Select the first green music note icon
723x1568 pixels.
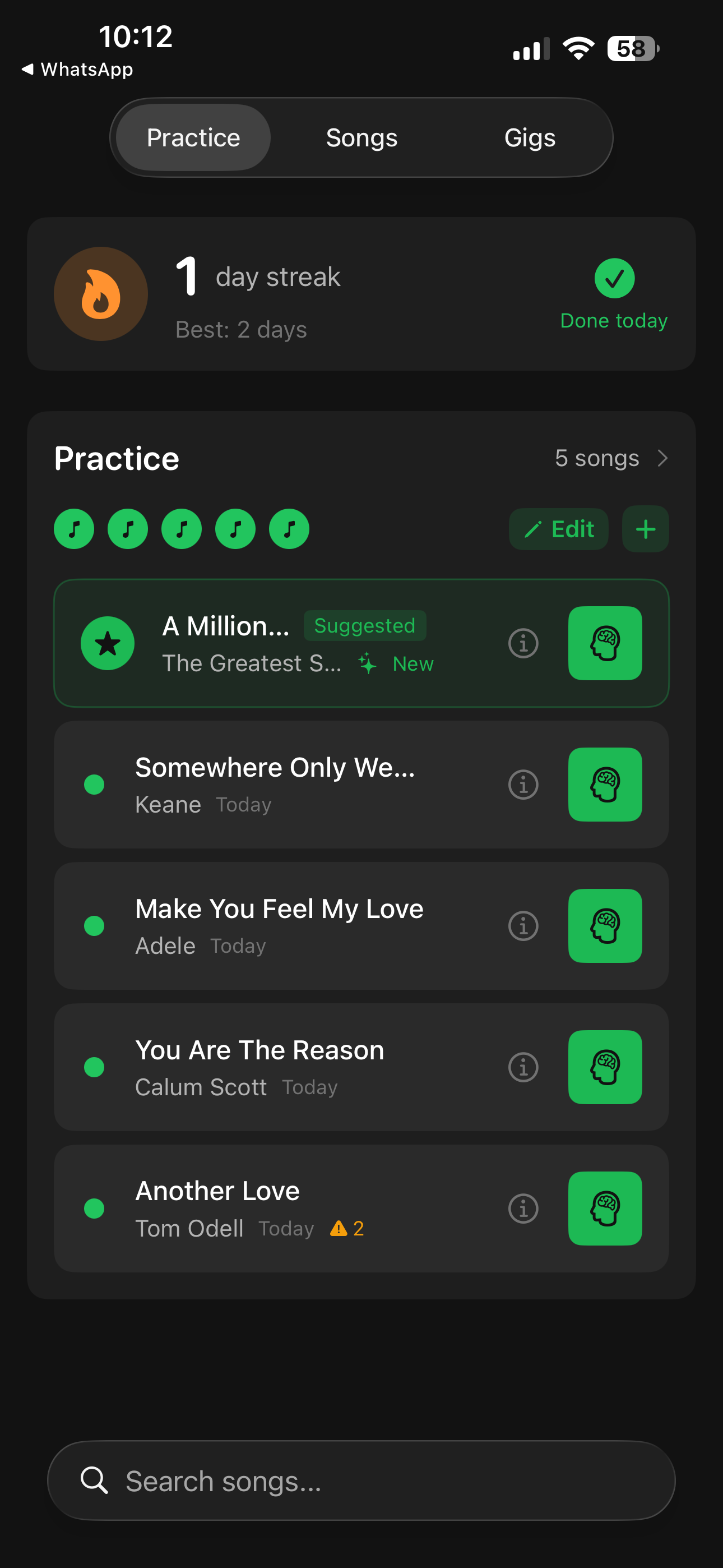point(73,529)
